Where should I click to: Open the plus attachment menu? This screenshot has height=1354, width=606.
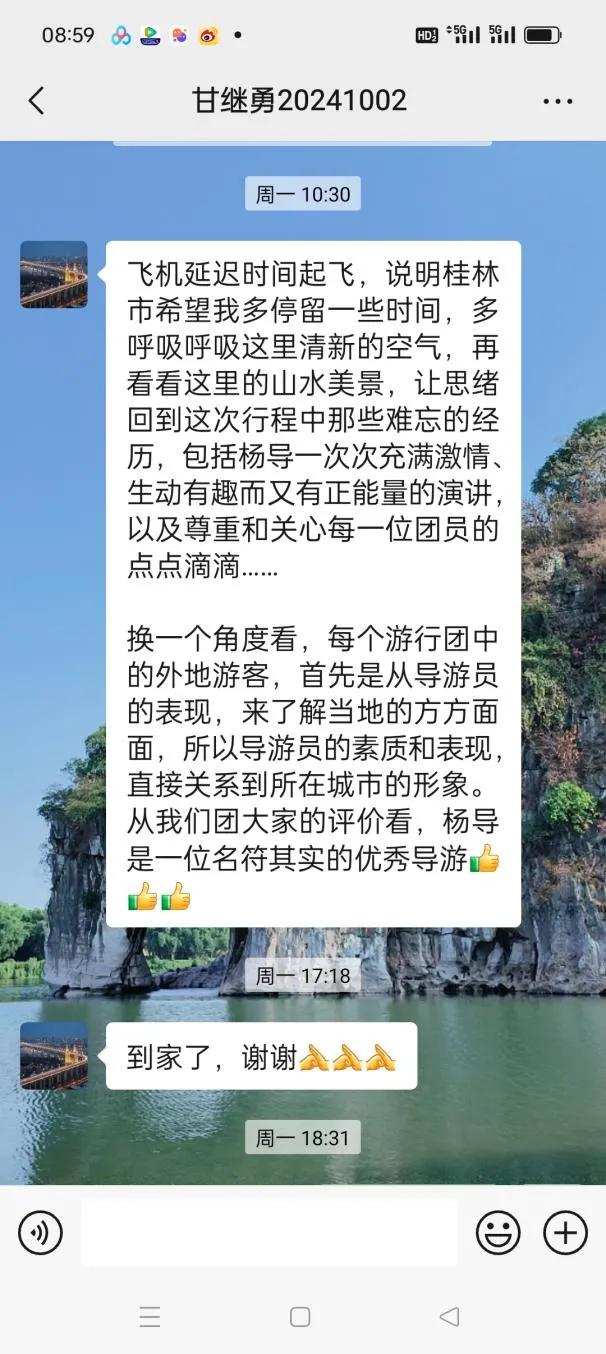tap(565, 1233)
